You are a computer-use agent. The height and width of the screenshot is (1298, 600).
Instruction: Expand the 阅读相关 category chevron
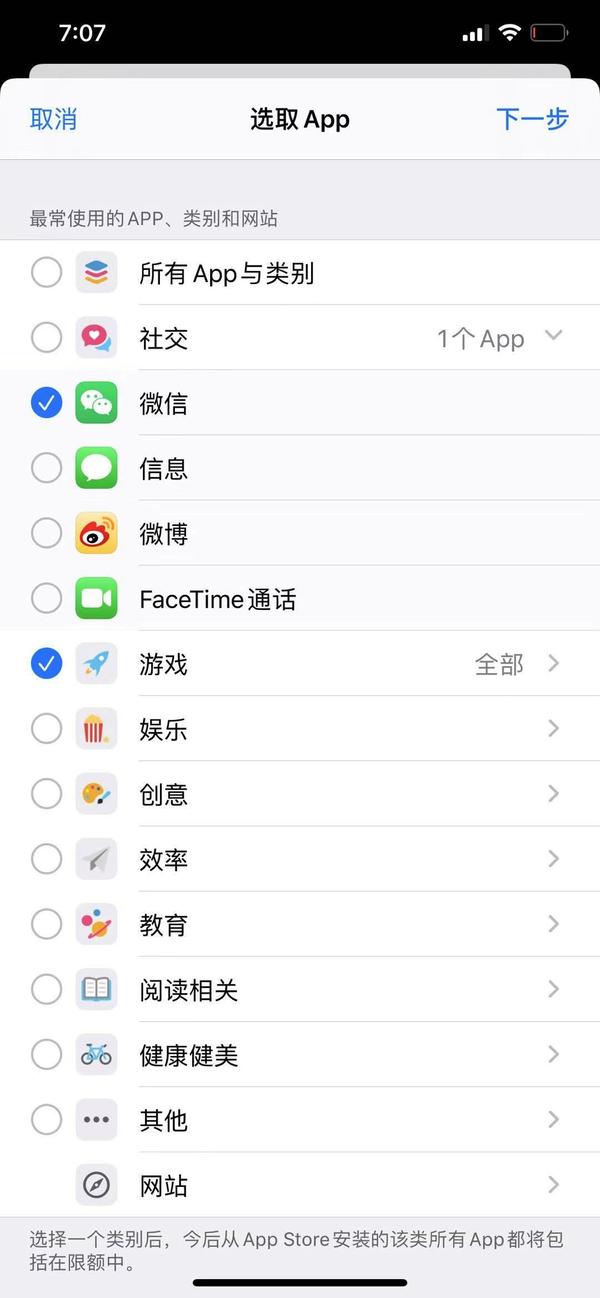(x=553, y=989)
